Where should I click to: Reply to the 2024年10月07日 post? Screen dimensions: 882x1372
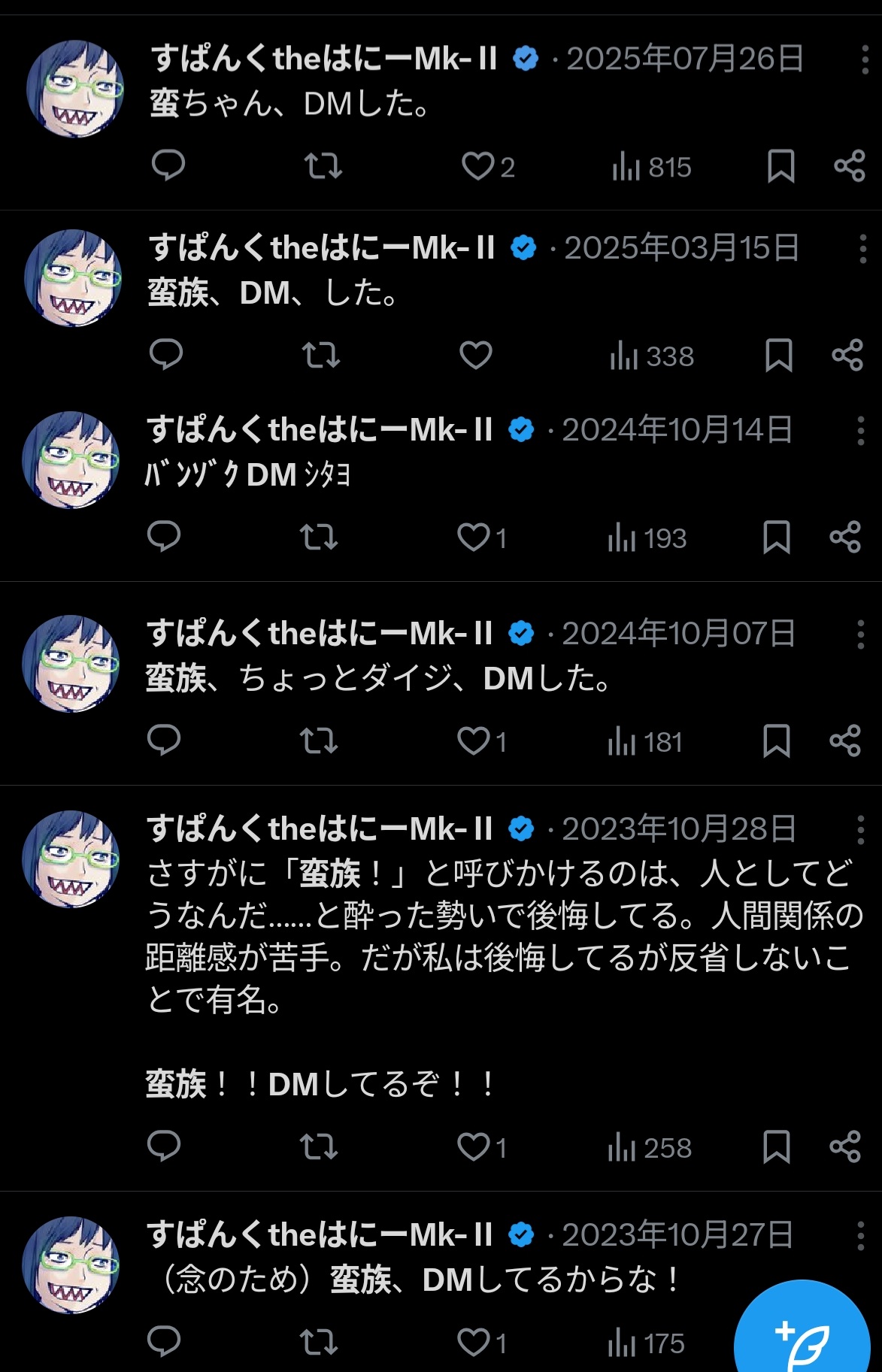pos(164,741)
